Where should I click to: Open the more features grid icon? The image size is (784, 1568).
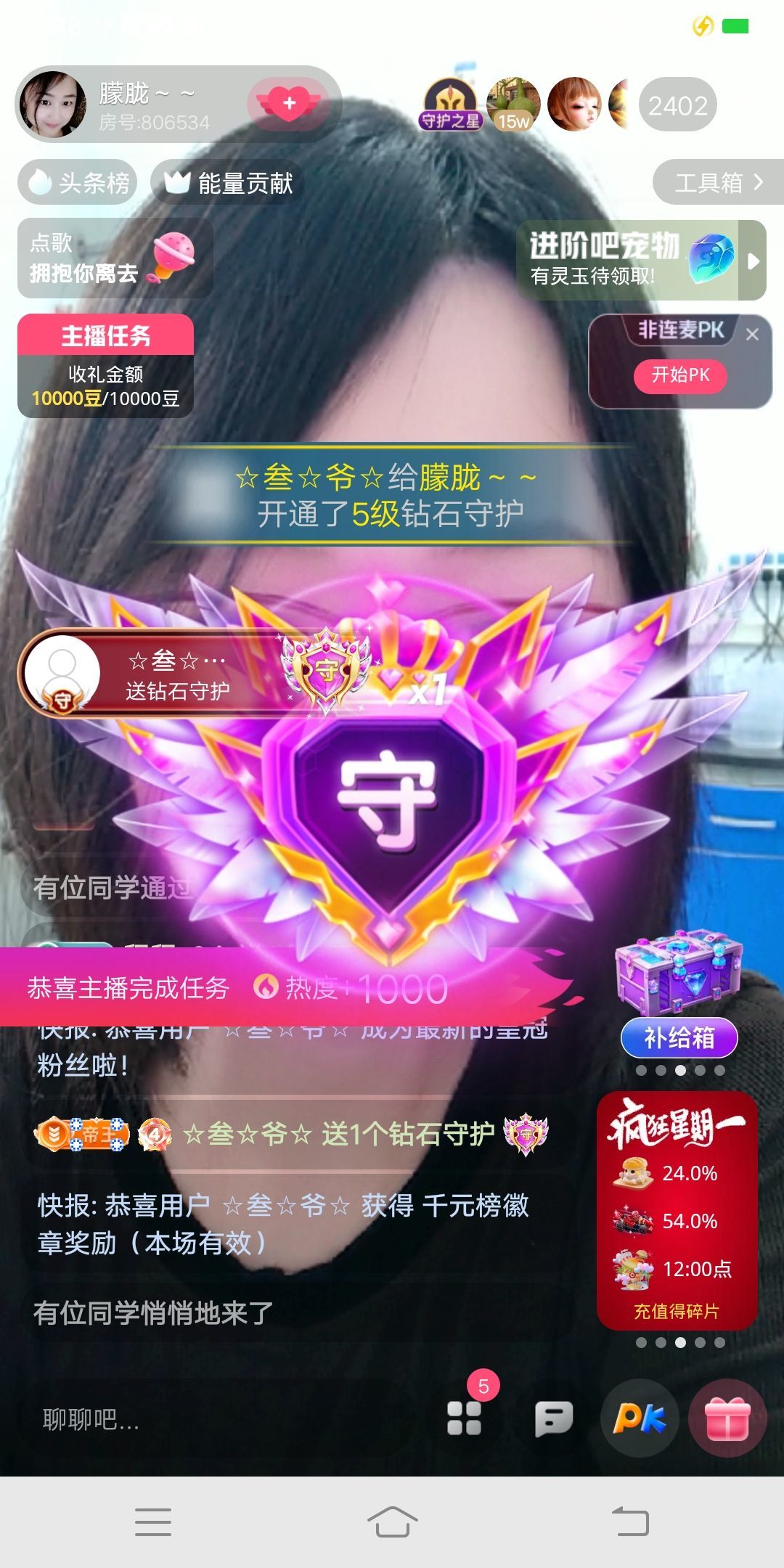click(x=465, y=1418)
